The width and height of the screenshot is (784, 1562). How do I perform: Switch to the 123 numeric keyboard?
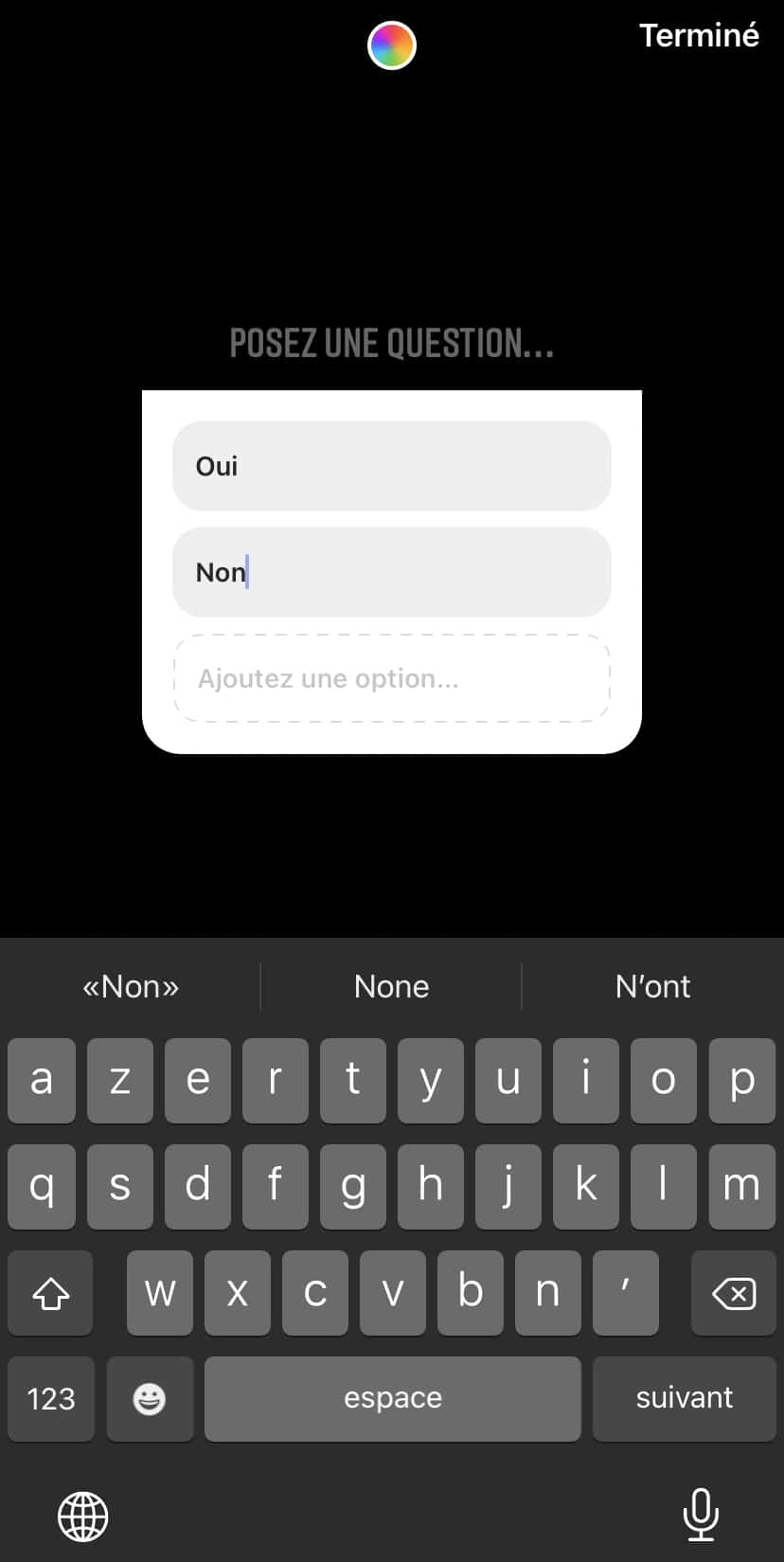coord(51,1398)
